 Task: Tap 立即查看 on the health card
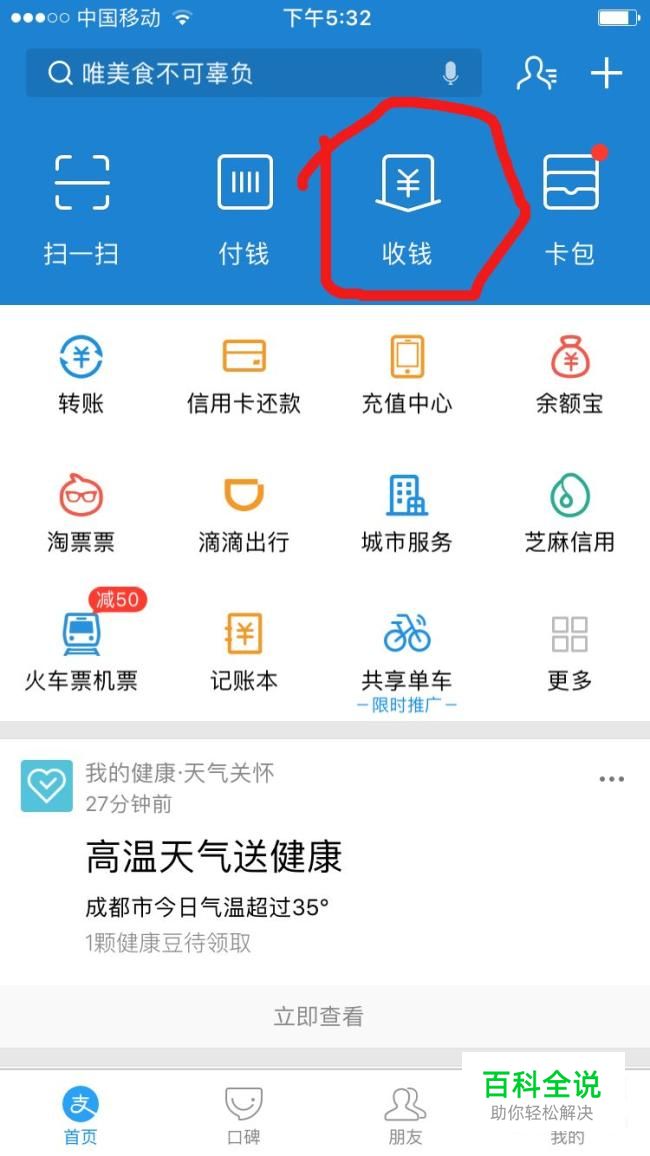point(318,1017)
